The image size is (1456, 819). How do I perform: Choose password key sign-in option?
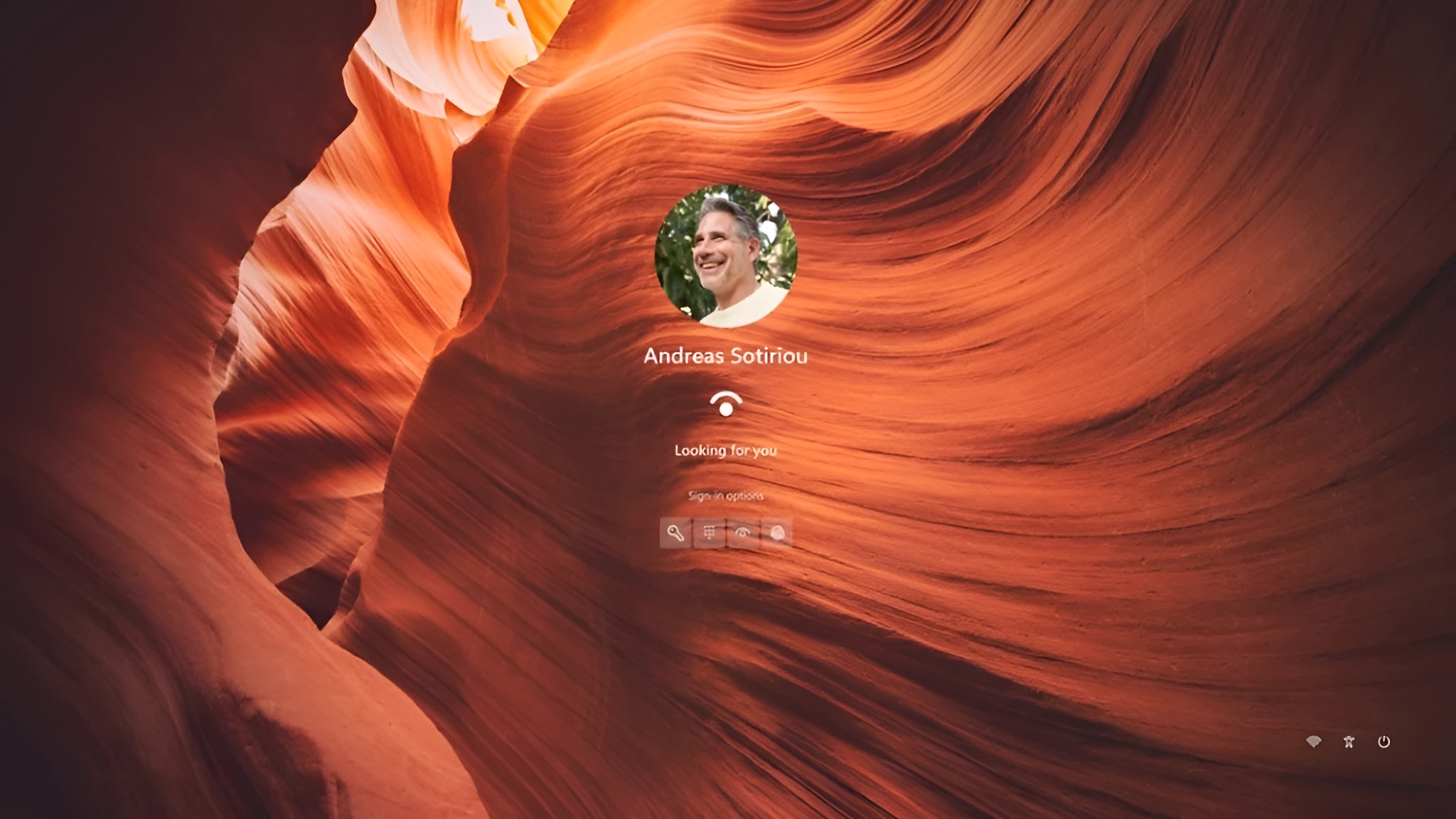[x=675, y=533]
